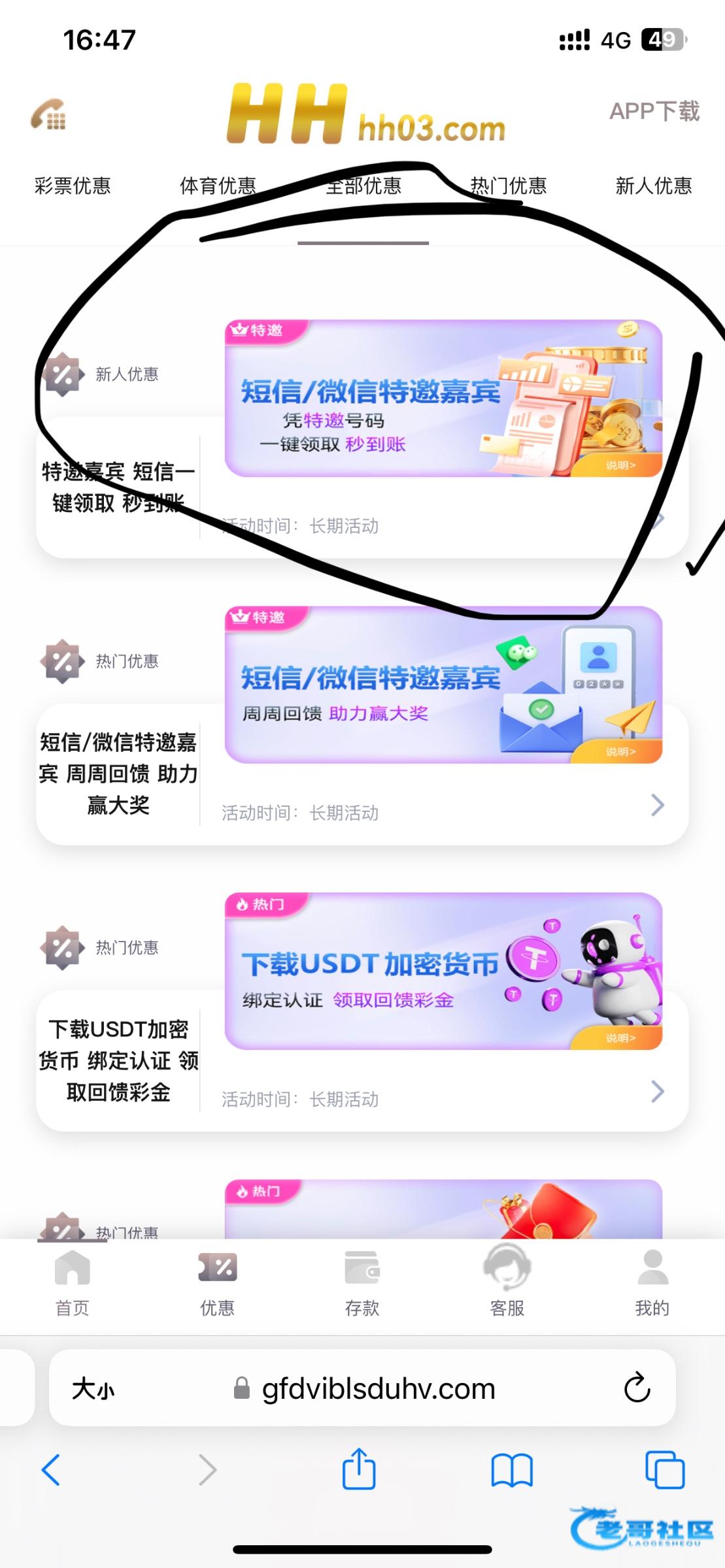Select the 热门优惠 top tab
725x1568 pixels.
509,186
